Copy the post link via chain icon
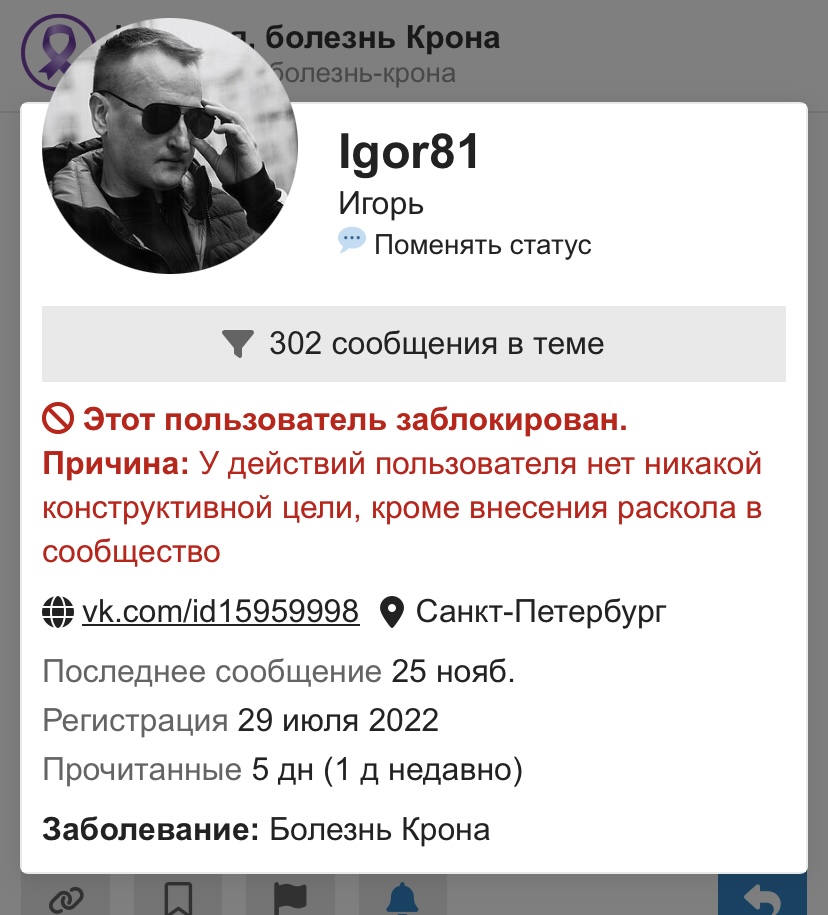 pos(65,898)
